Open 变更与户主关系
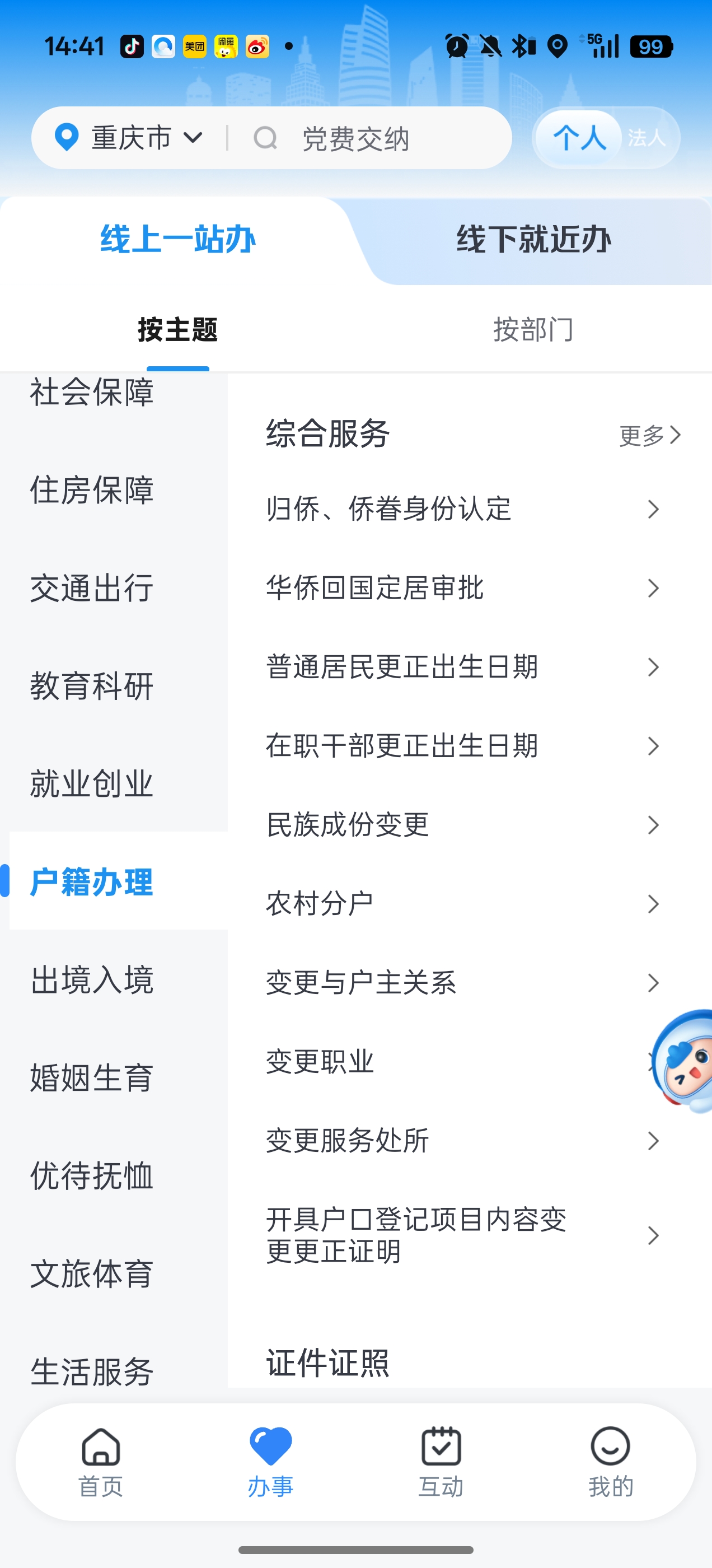The height and width of the screenshot is (1568, 712). pyautogui.click(x=462, y=983)
